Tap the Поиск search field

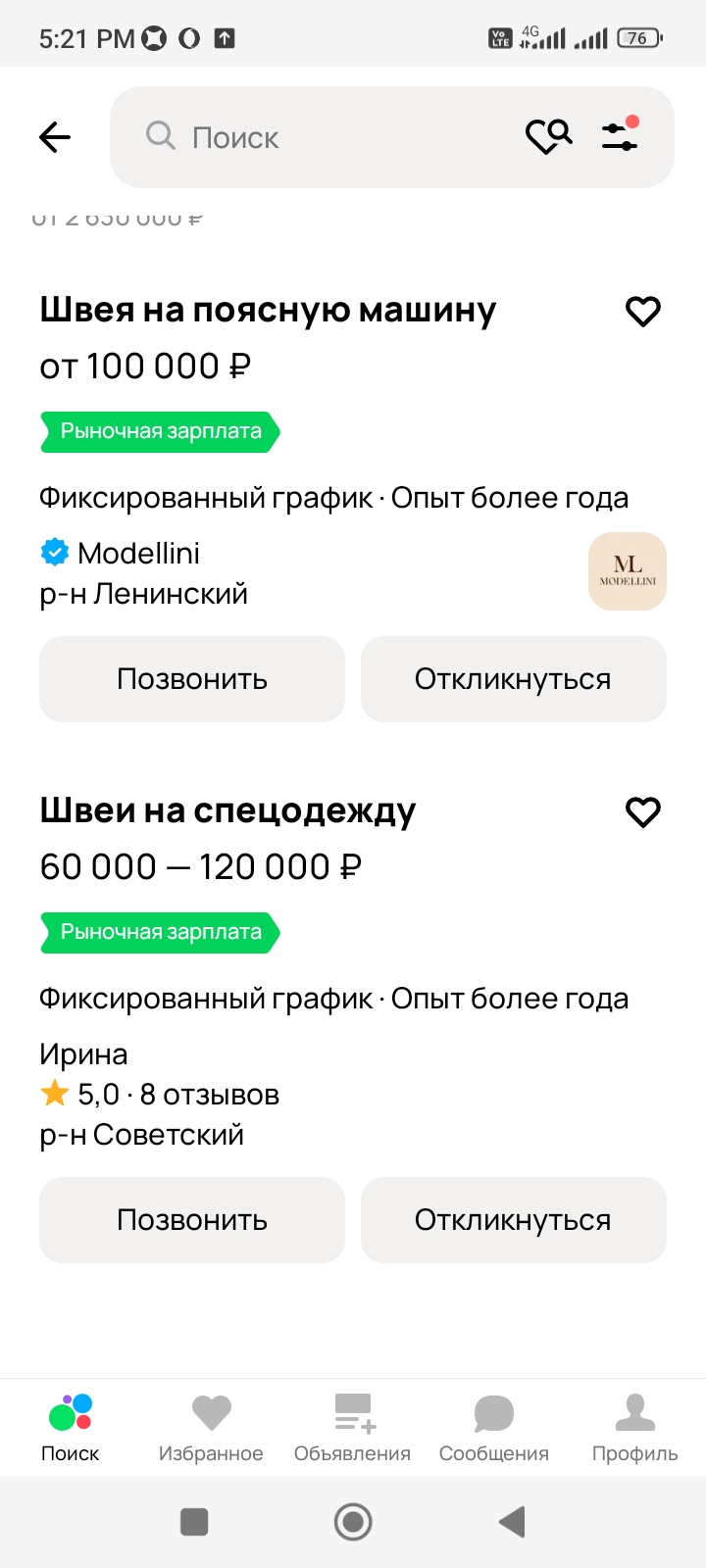pos(324,137)
